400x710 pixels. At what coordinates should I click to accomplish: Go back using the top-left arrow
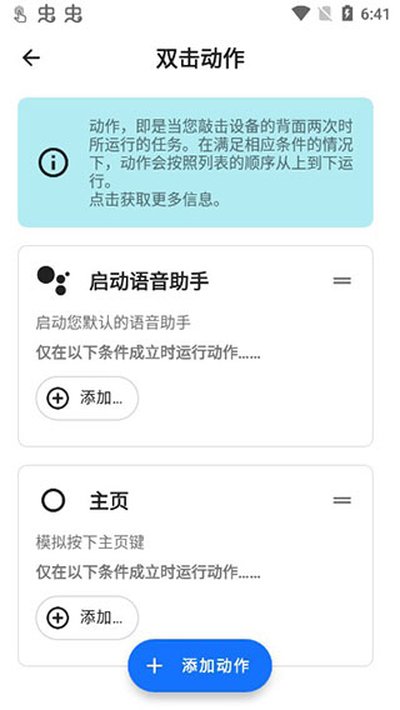tap(31, 58)
